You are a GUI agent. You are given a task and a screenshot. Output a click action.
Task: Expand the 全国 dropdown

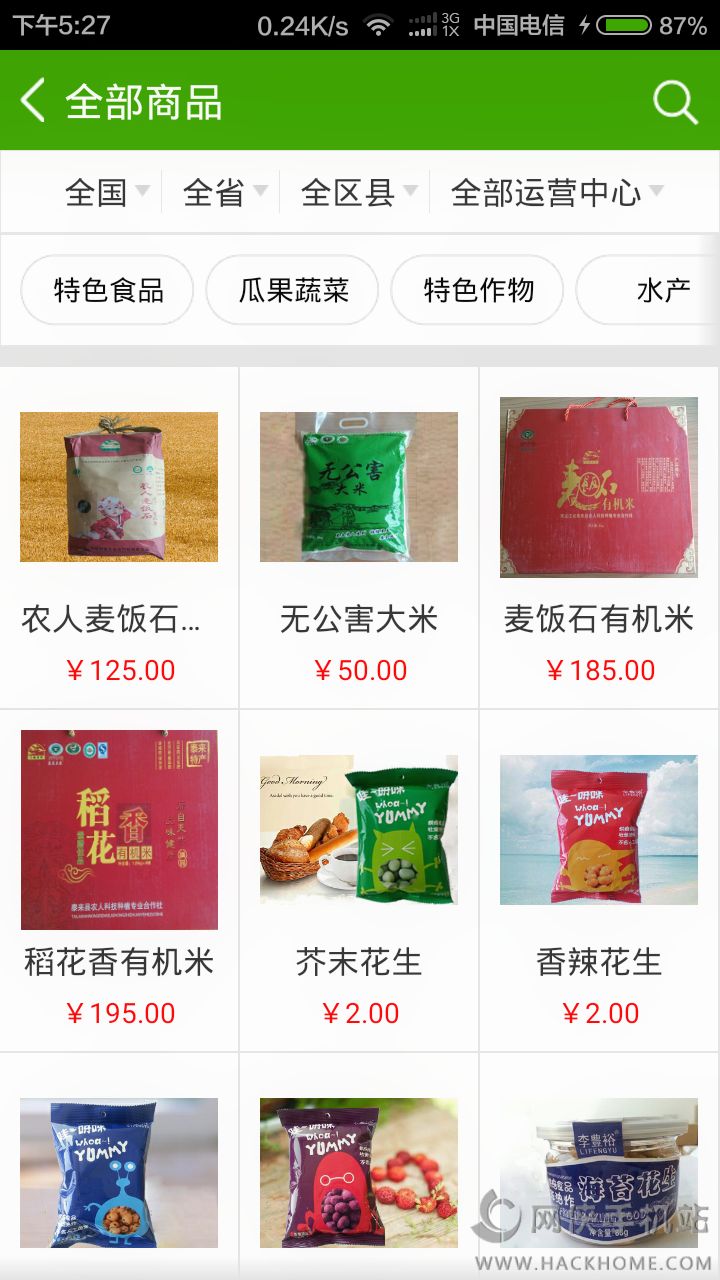[107, 192]
